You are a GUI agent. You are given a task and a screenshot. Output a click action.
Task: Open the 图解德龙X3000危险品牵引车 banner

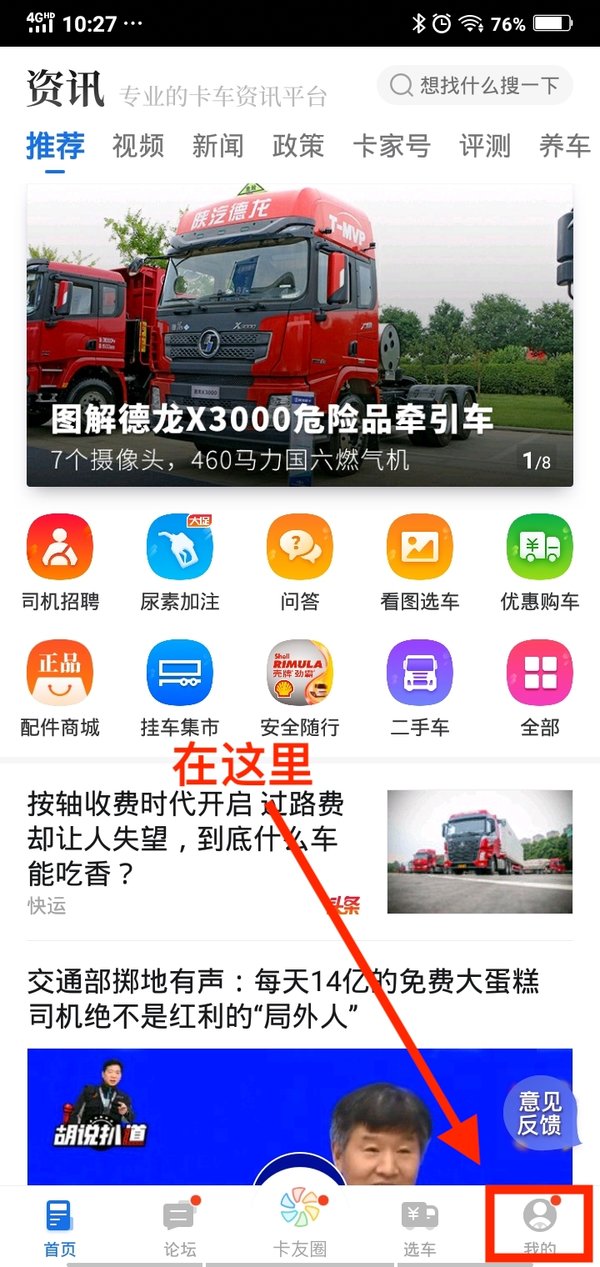[299, 335]
